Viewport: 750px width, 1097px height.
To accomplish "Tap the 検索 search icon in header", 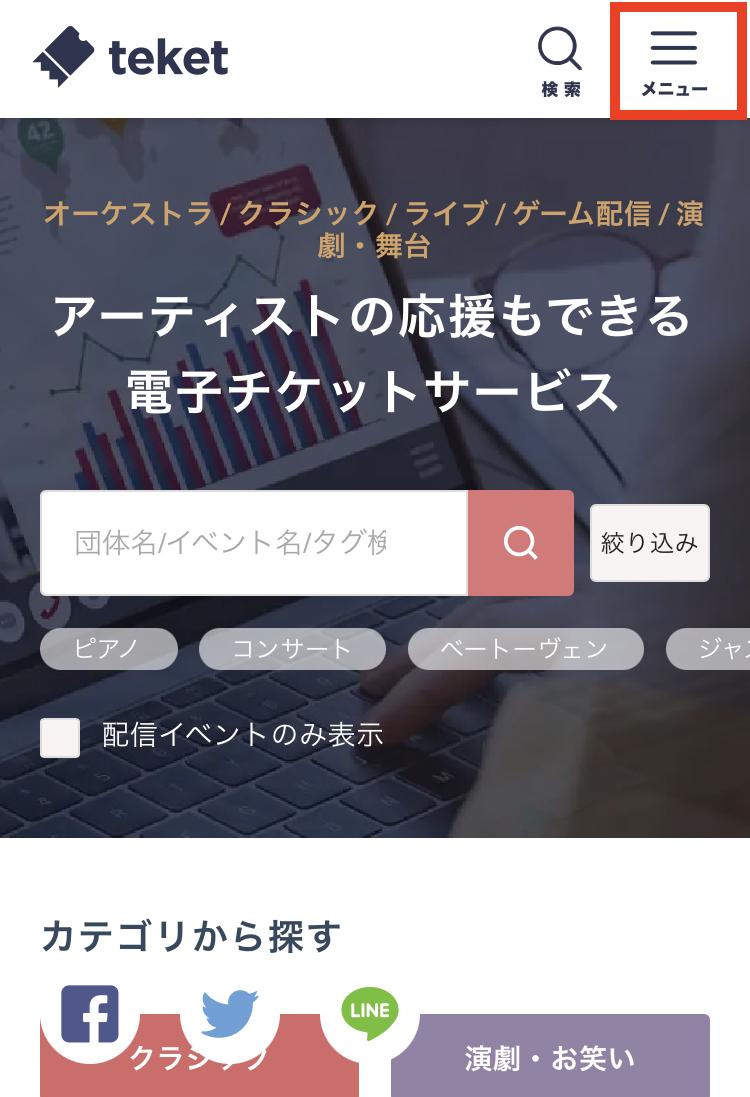I will (560, 61).
